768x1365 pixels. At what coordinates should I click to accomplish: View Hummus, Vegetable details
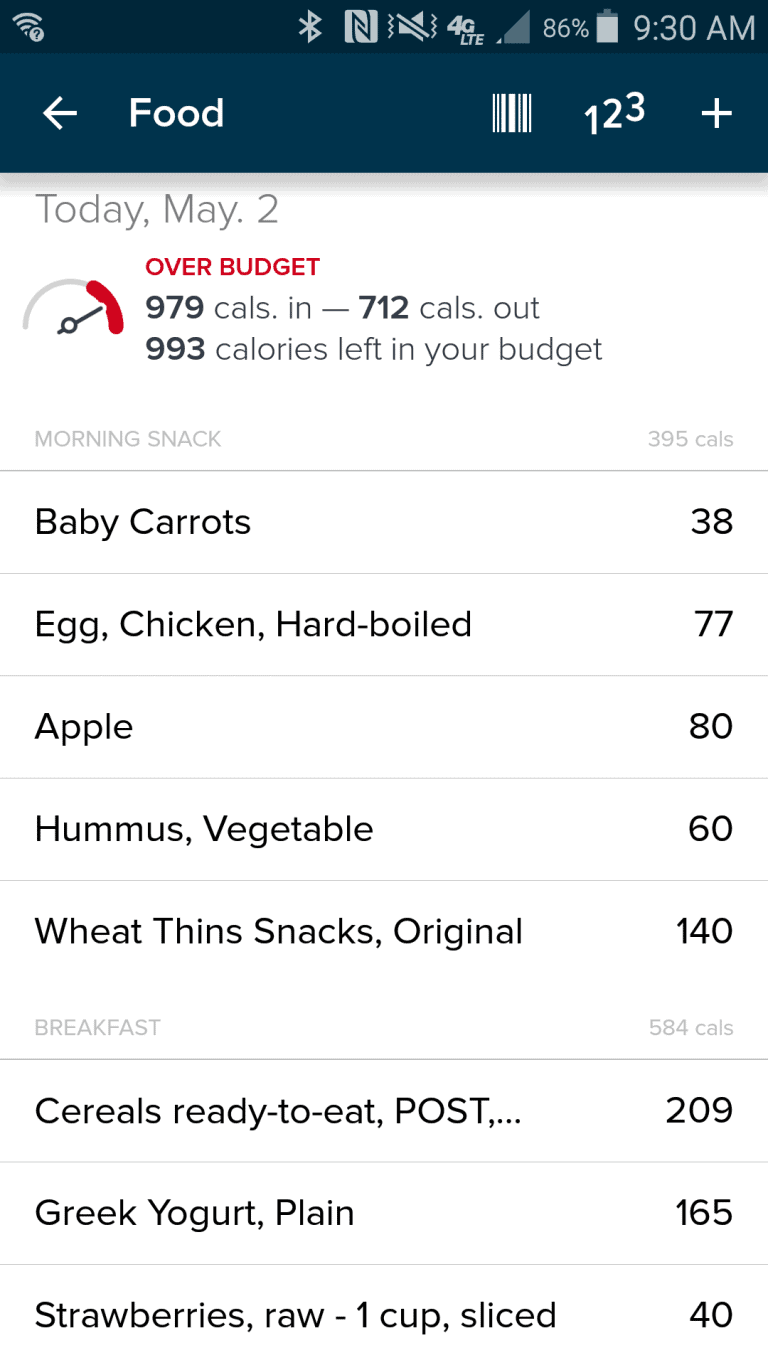[x=384, y=830]
